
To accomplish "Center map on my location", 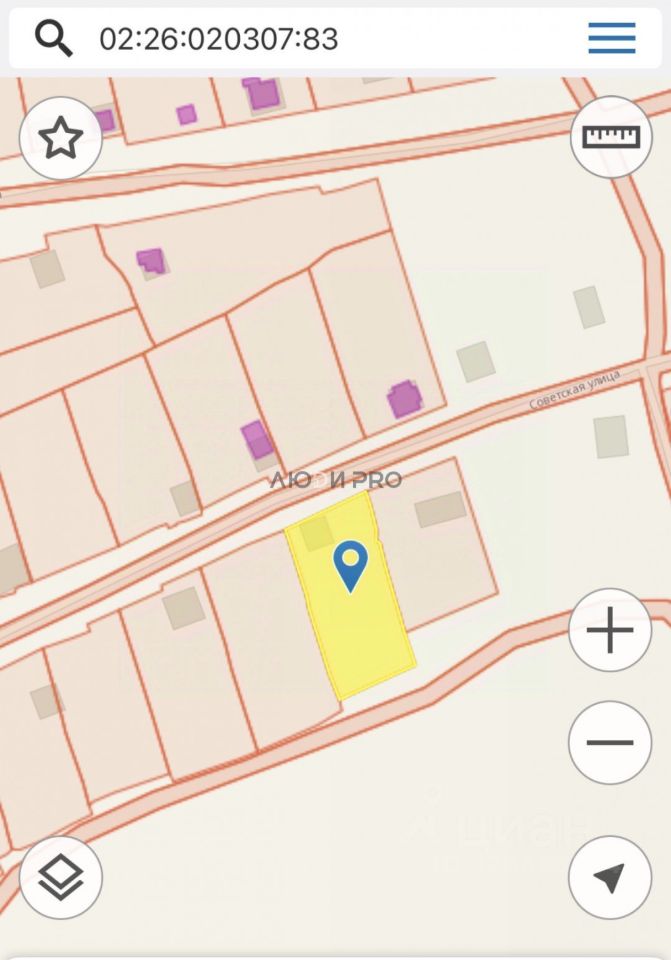I will [610, 877].
